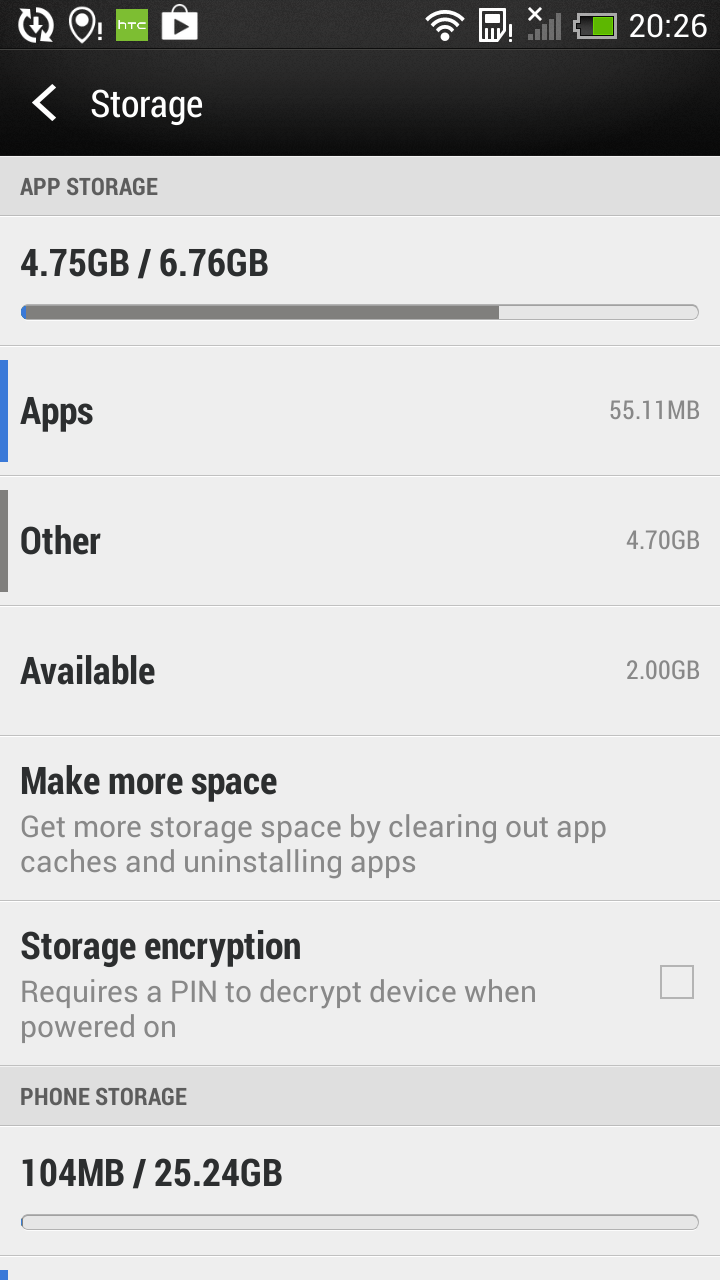This screenshot has height=1280, width=720.
Task: Open the Other storage row
Action: click(360, 541)
